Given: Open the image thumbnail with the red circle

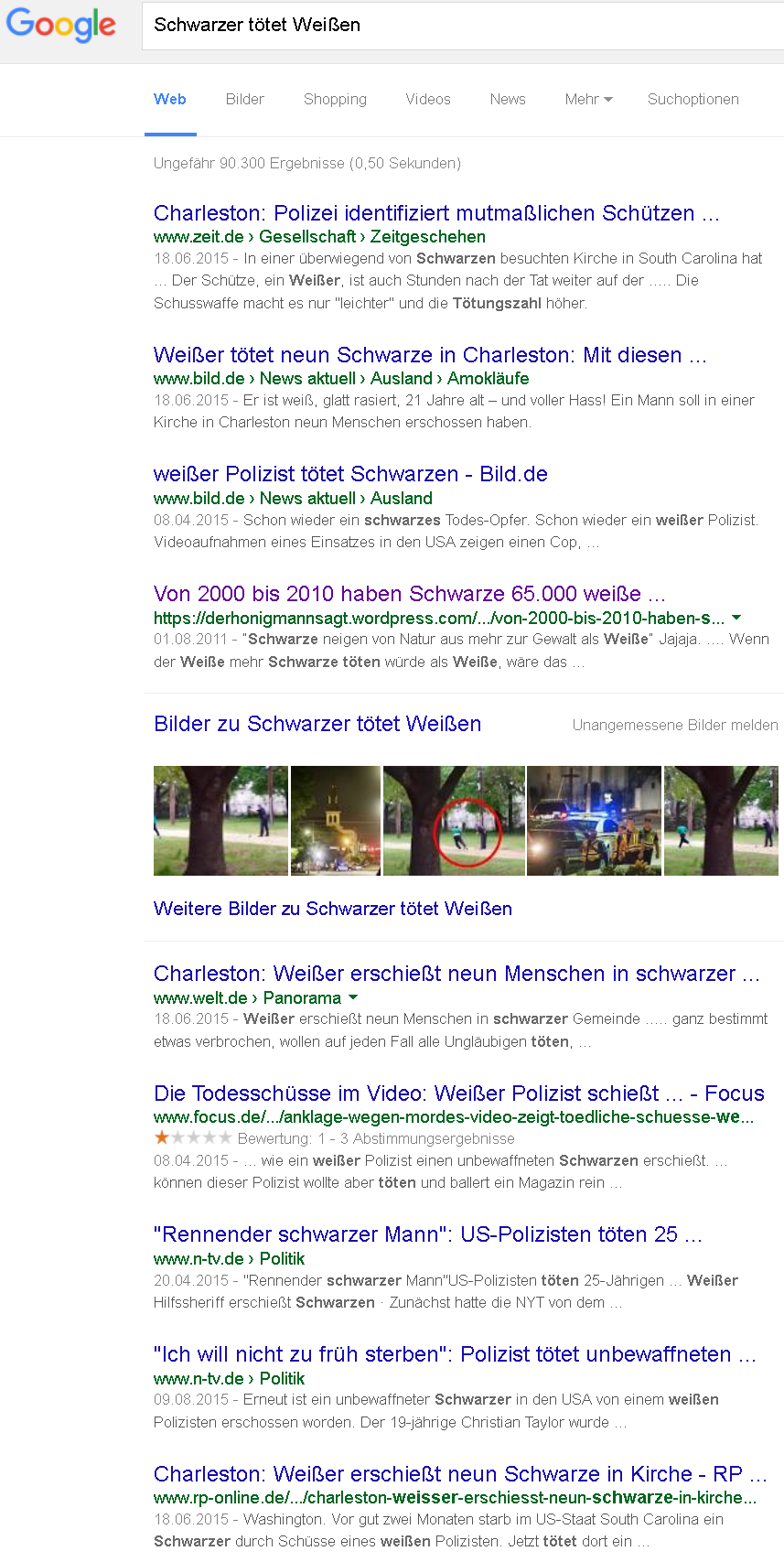Looking at the screenshot, I should (x=454, y=821).
